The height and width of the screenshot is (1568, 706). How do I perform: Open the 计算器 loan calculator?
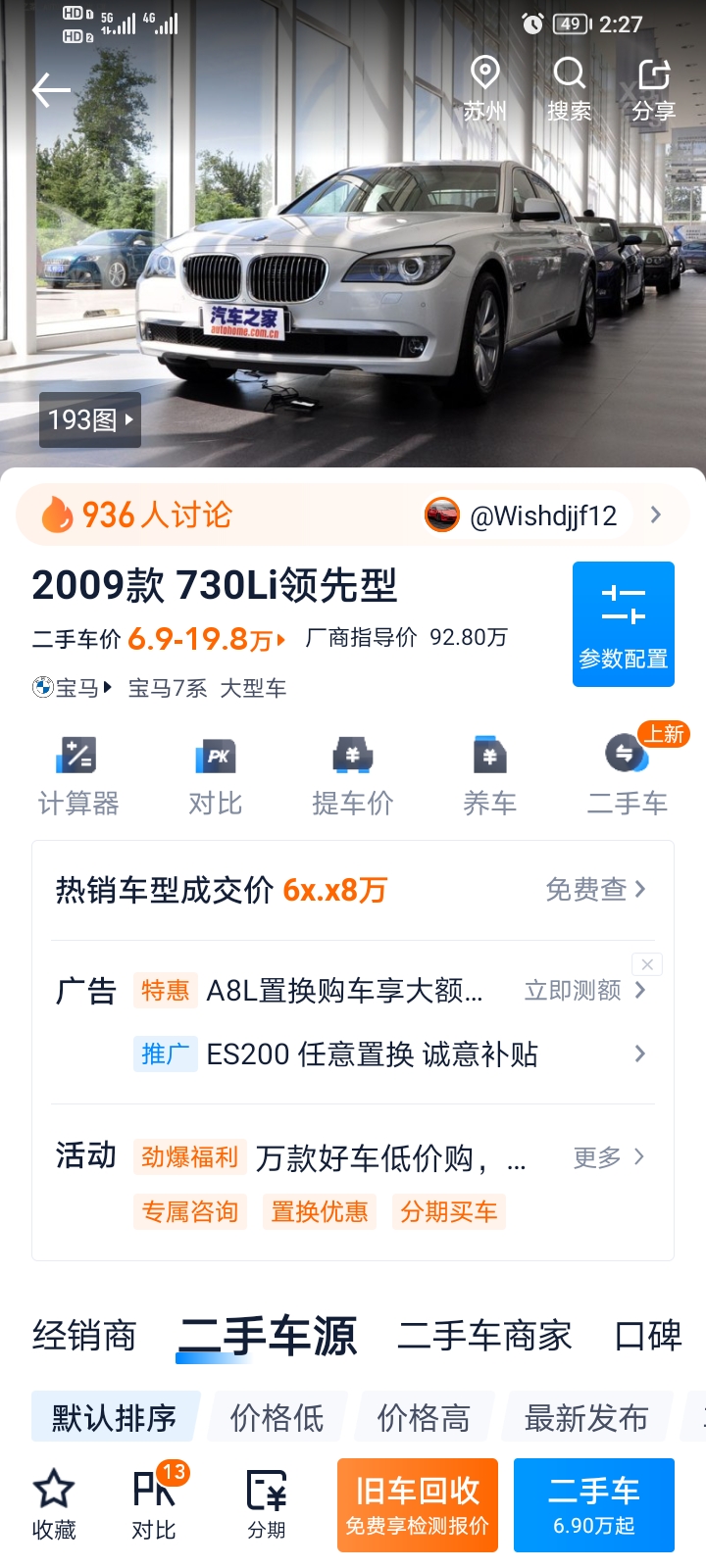[x=78, y=776]
